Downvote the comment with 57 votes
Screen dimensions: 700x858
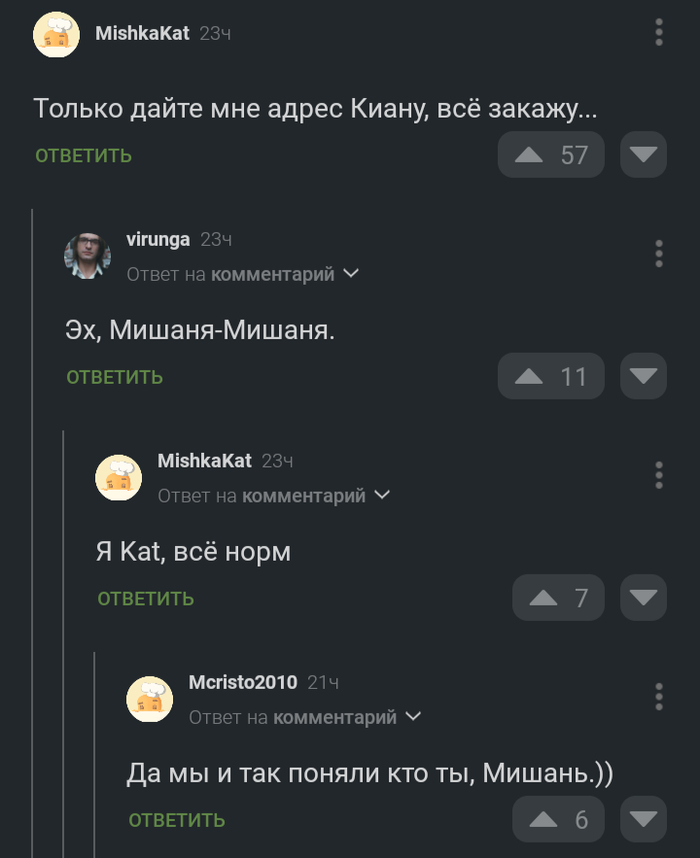pyautogui.click(x=643, y=155)
